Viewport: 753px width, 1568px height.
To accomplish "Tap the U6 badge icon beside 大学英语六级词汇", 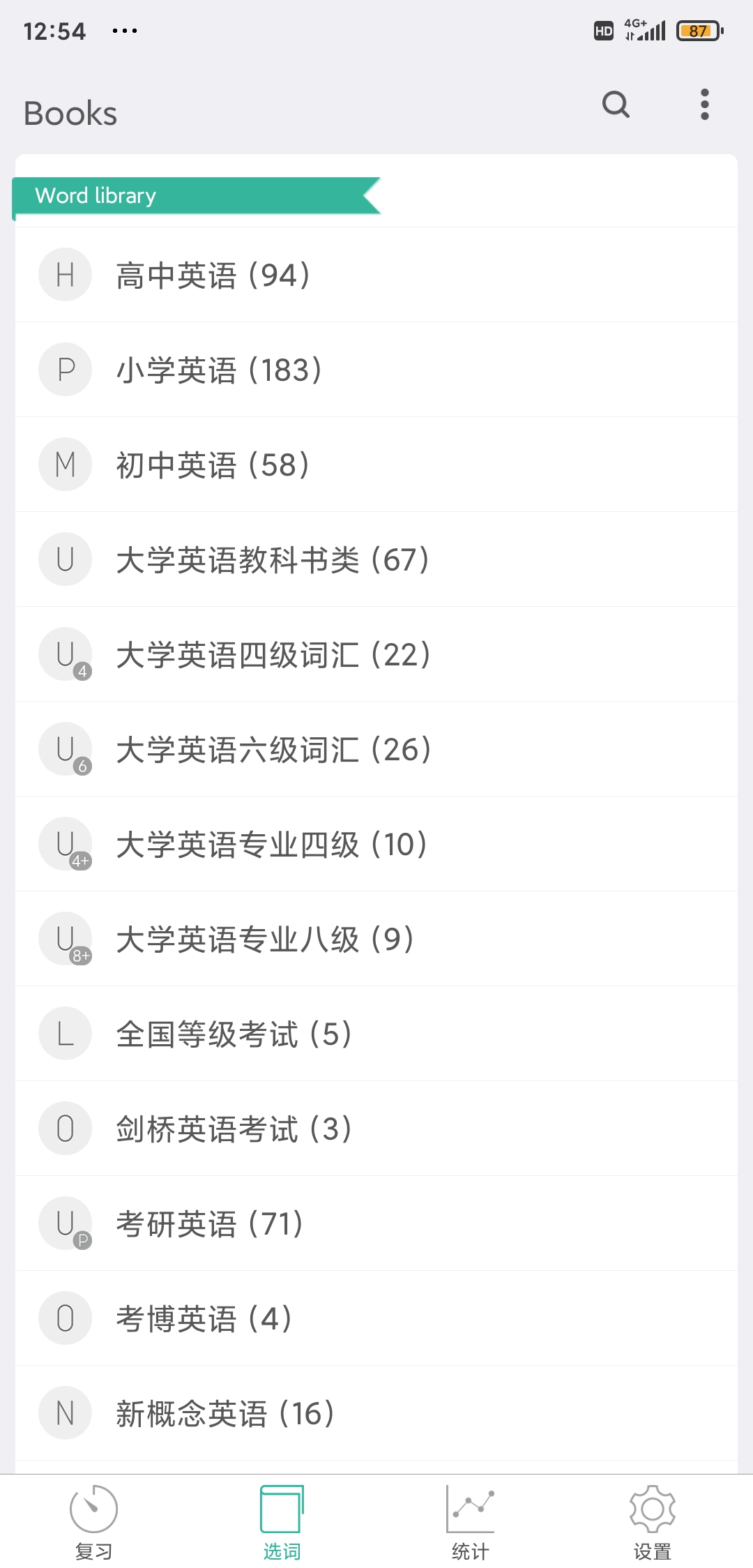I will click(x=65, y=749).
